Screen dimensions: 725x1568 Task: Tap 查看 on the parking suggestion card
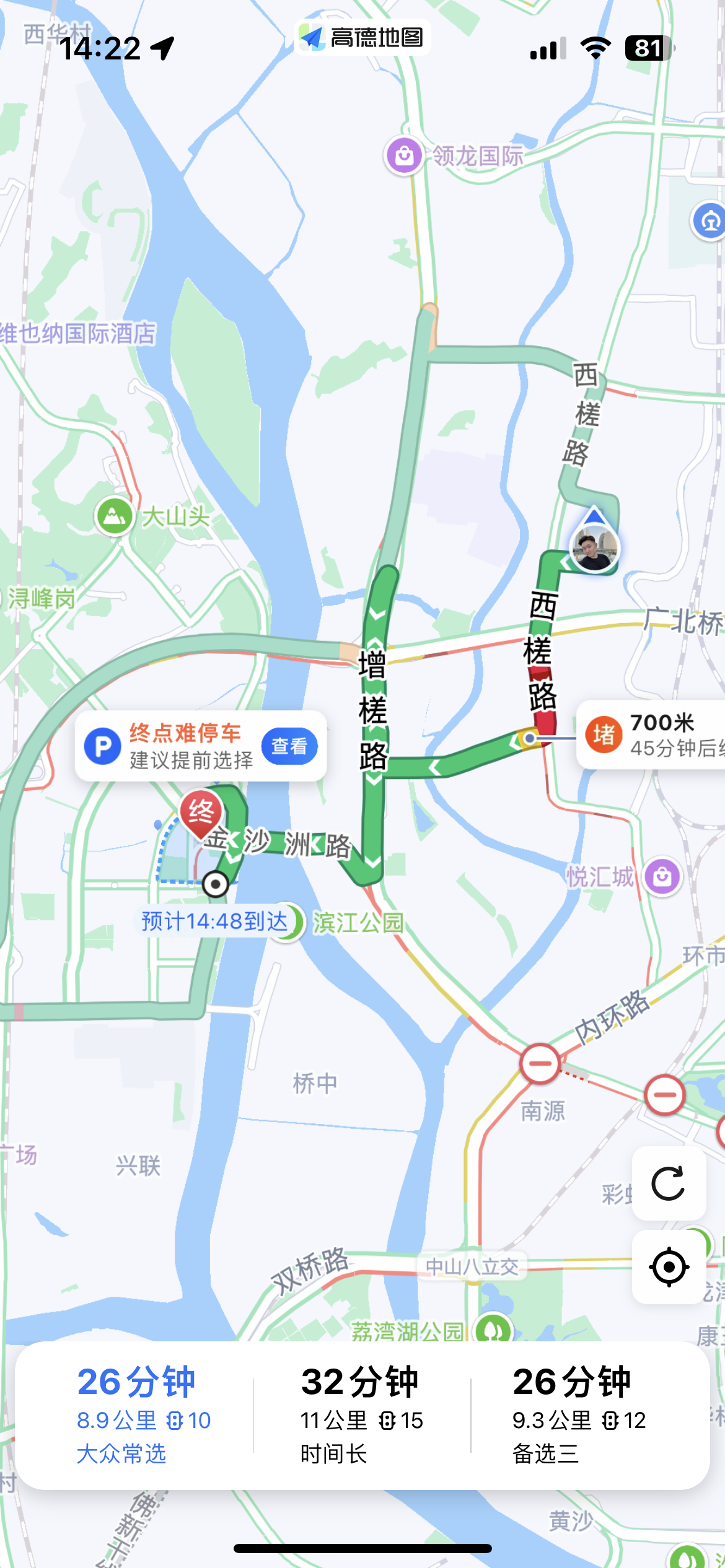pos(289,746)
